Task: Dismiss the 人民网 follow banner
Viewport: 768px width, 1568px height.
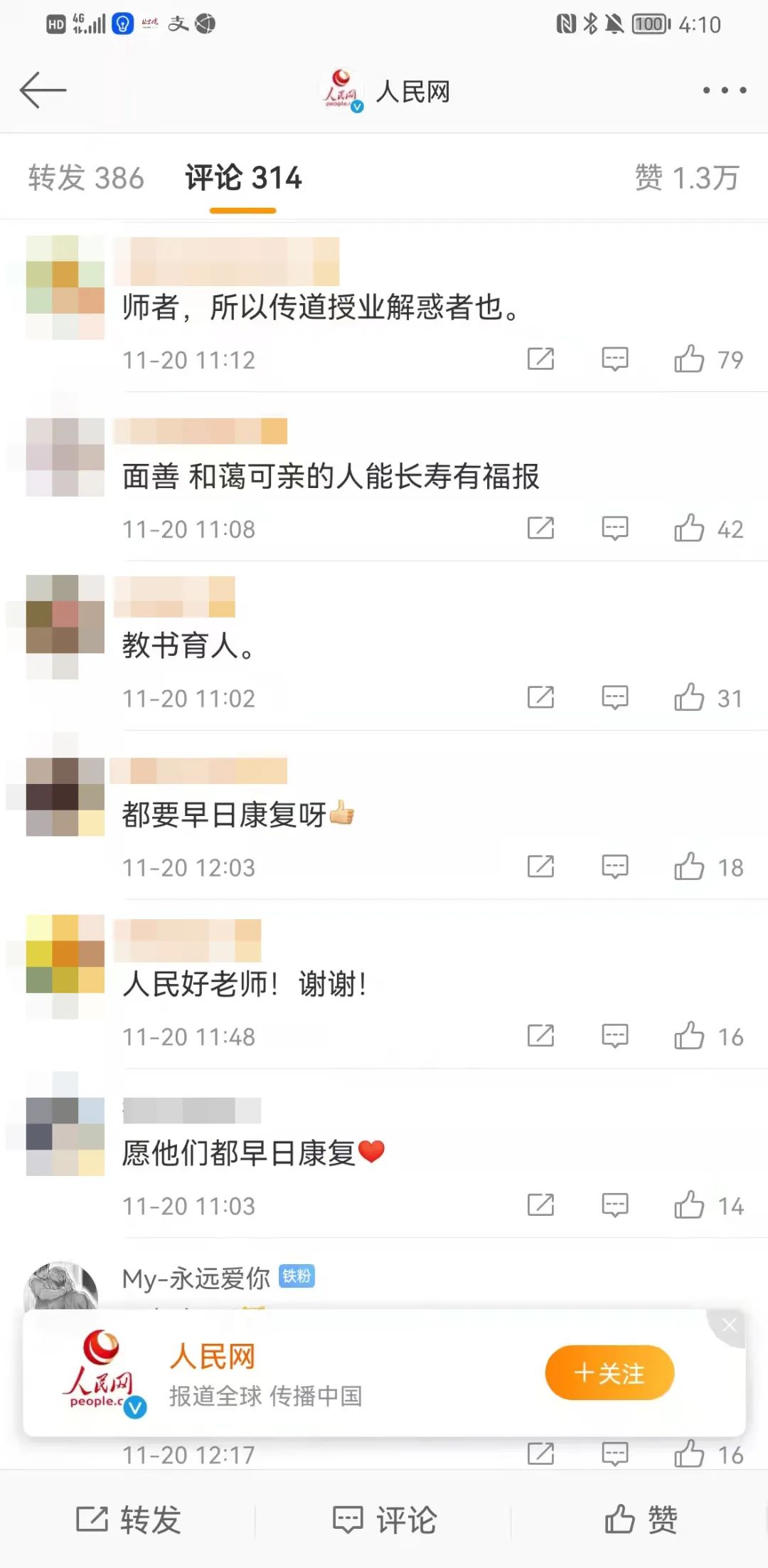Action: coord(729,1325)
